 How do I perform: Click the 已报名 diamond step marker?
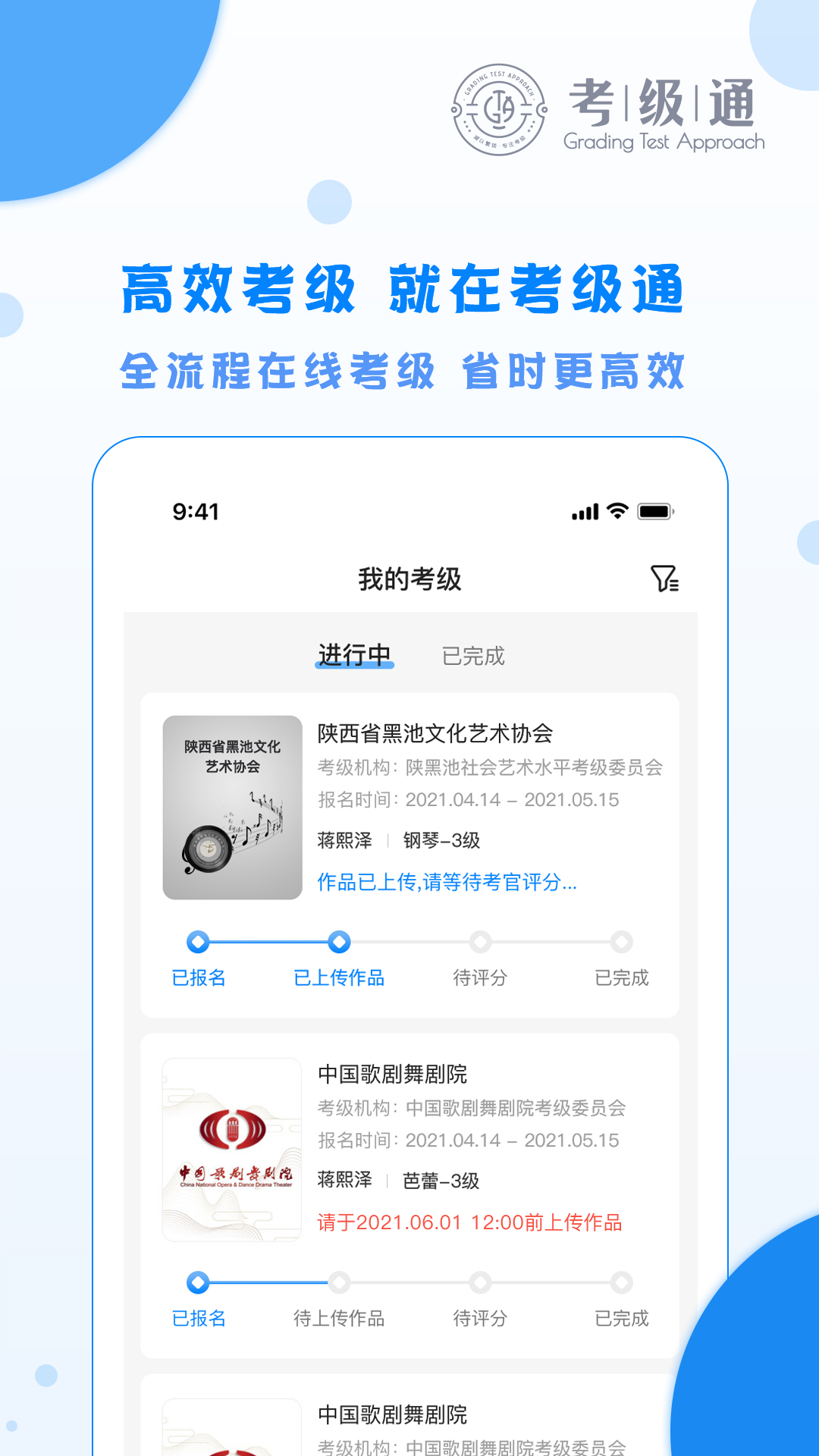[199, 943]
